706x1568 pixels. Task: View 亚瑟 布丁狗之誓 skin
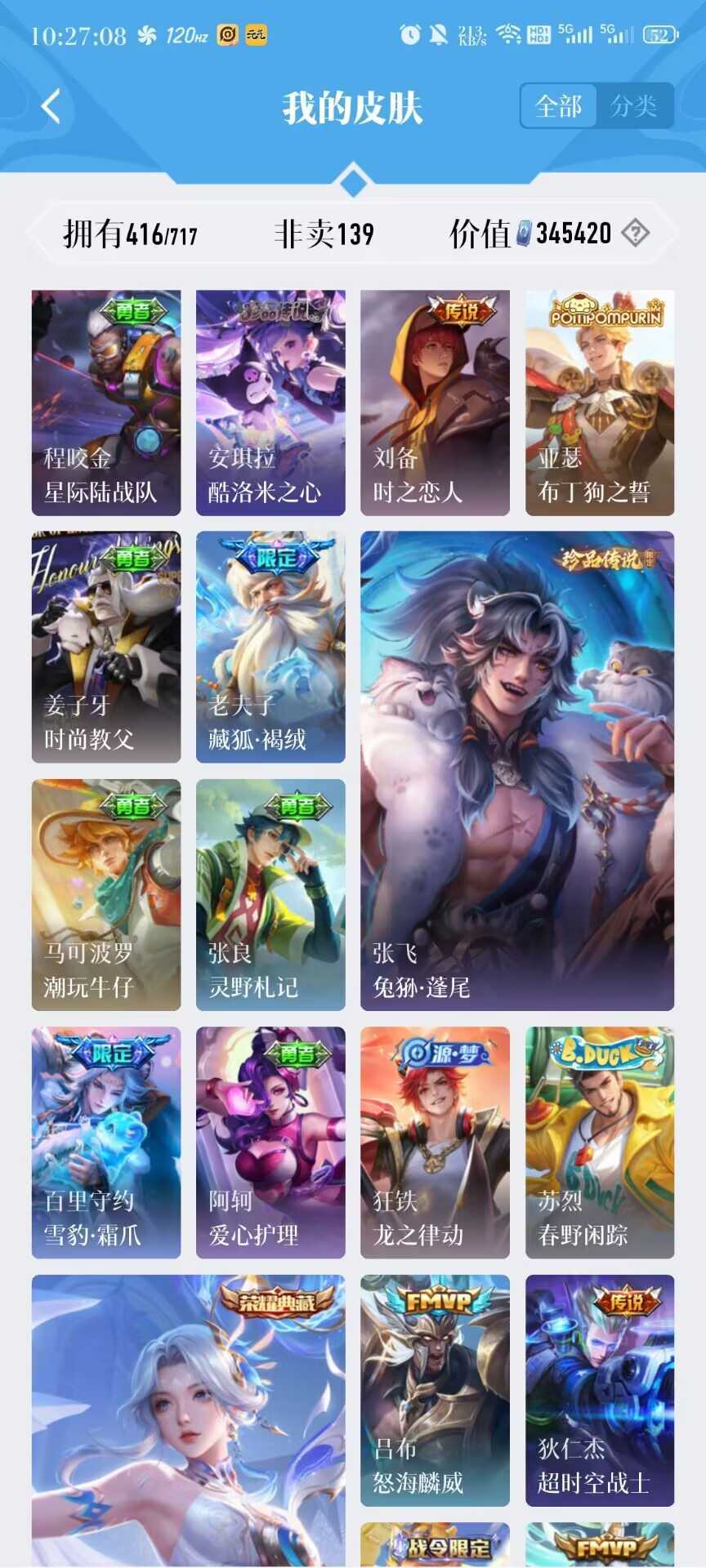point(600,403)
